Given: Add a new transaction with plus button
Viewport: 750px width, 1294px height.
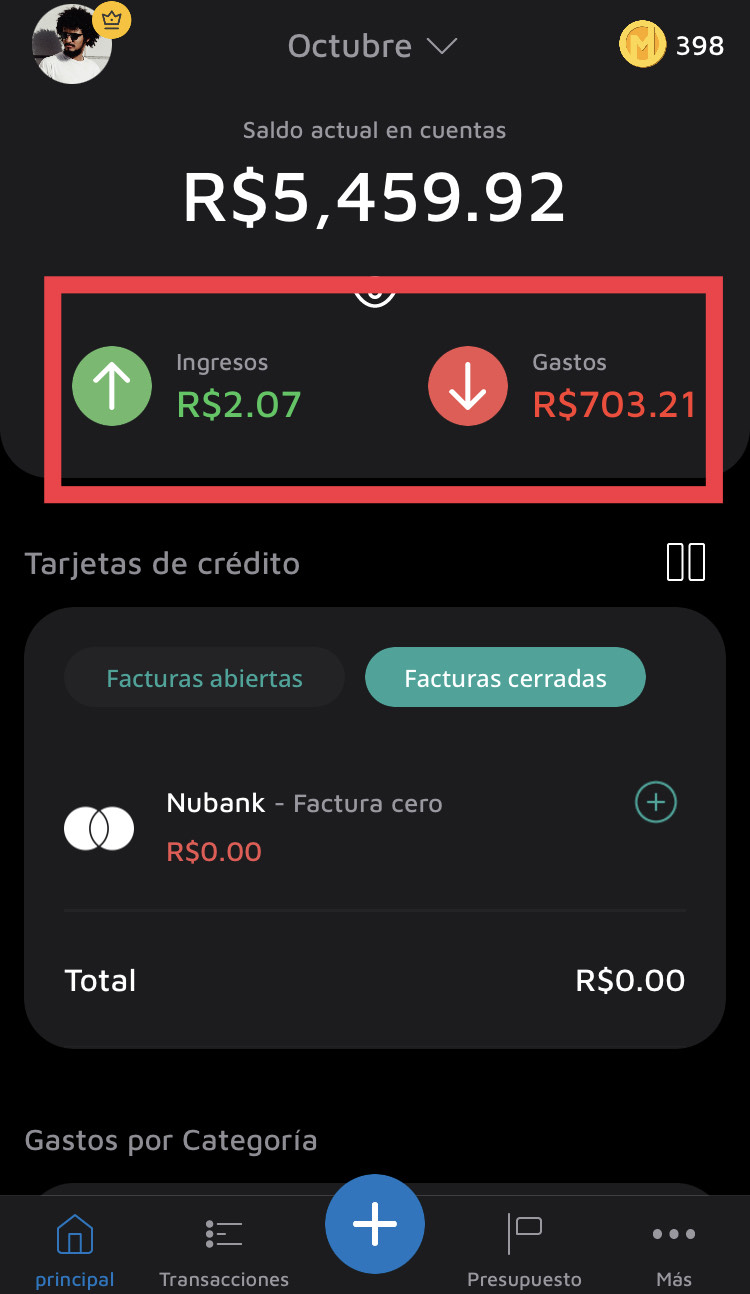Looking at the screenshot, I should [x=375, y=1224].
